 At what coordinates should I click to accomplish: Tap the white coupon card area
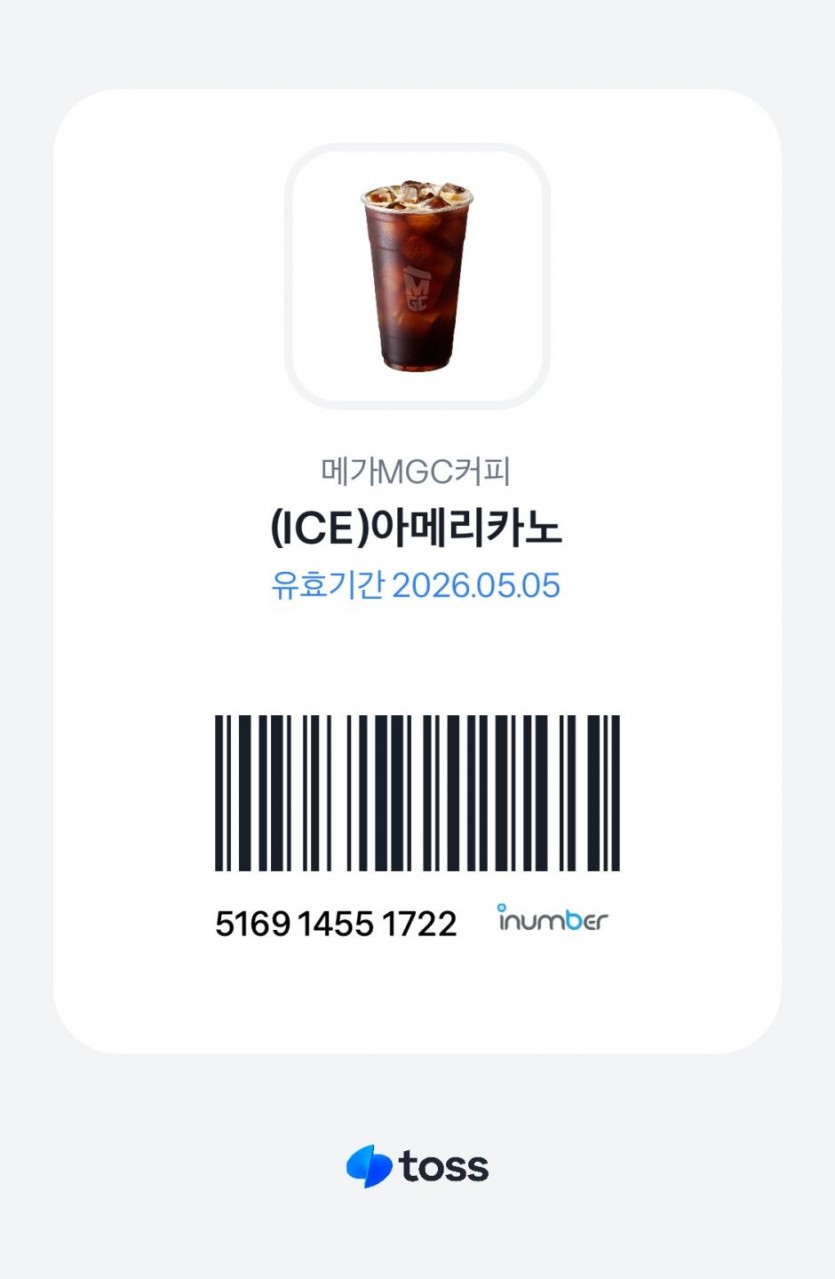point(416,660)
